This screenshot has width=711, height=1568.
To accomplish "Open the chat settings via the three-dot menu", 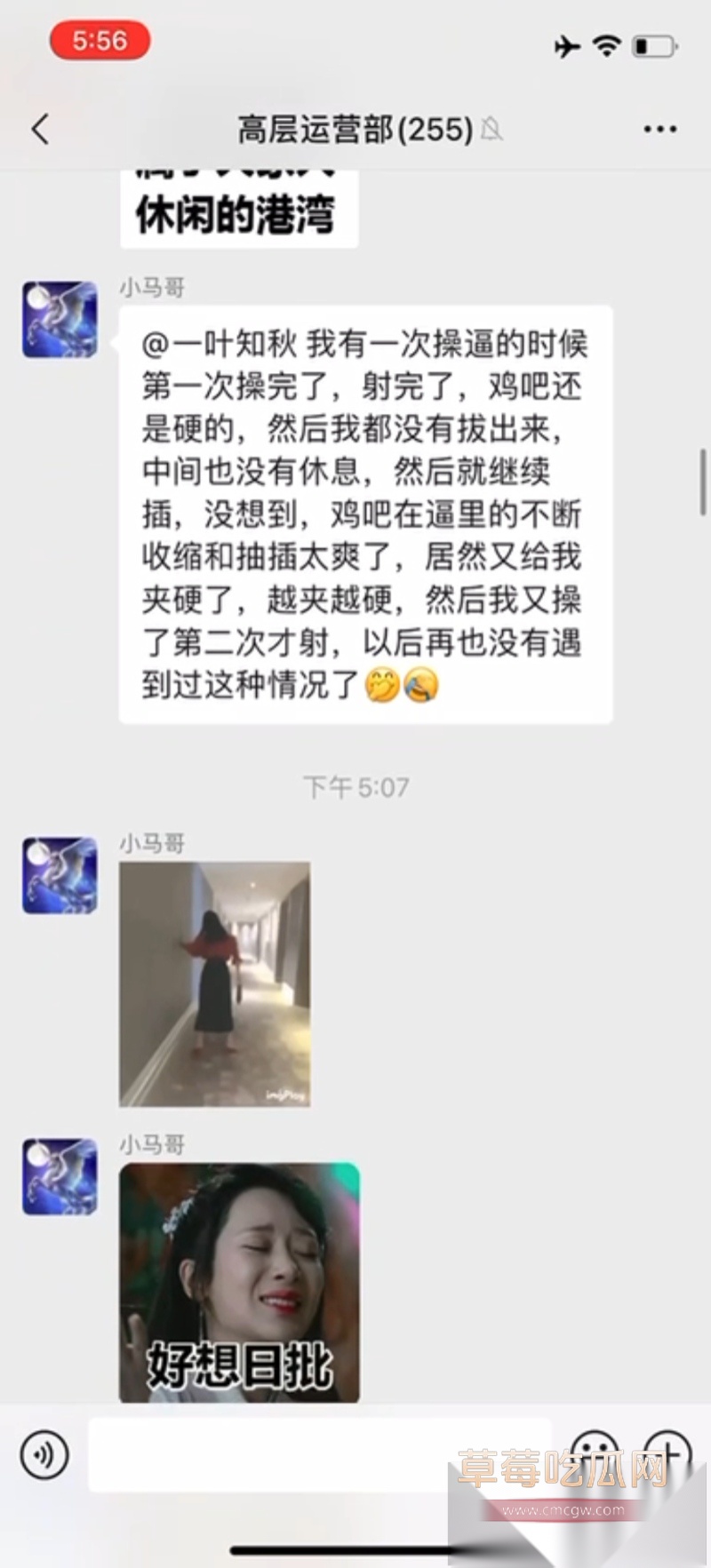I will [x=659, y=130].
